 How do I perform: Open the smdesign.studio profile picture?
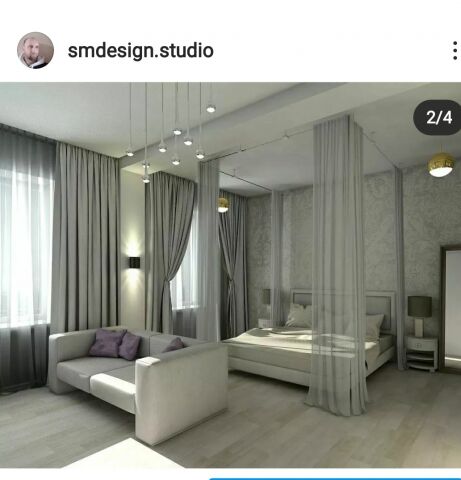(x=35, y=50)
